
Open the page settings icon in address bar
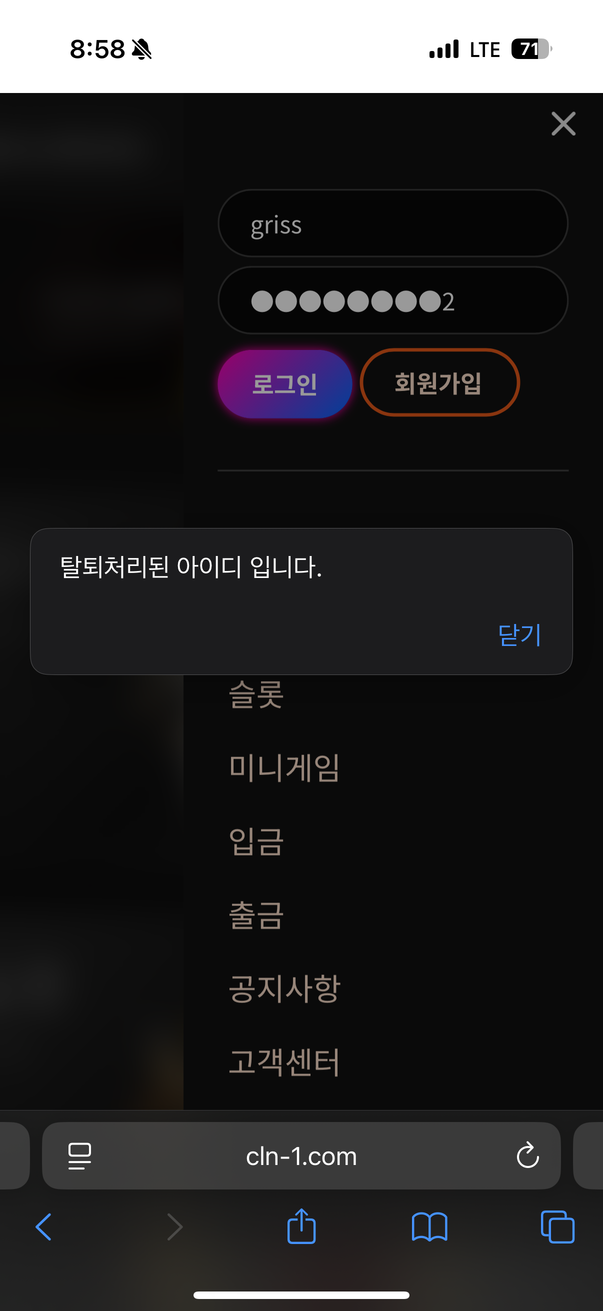pyautogui.click(x=80, y=1157)
